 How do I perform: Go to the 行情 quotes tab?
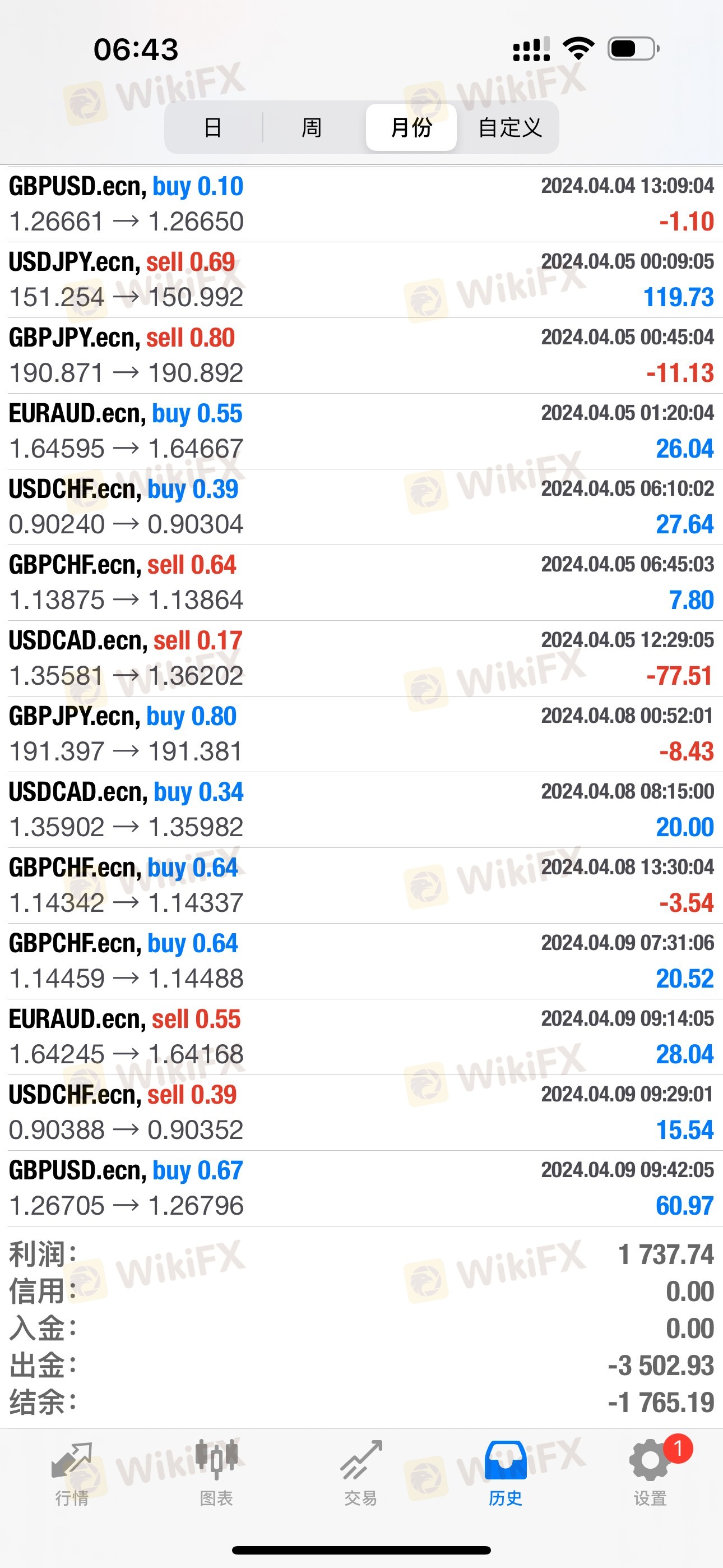(x=72, y=1473)
